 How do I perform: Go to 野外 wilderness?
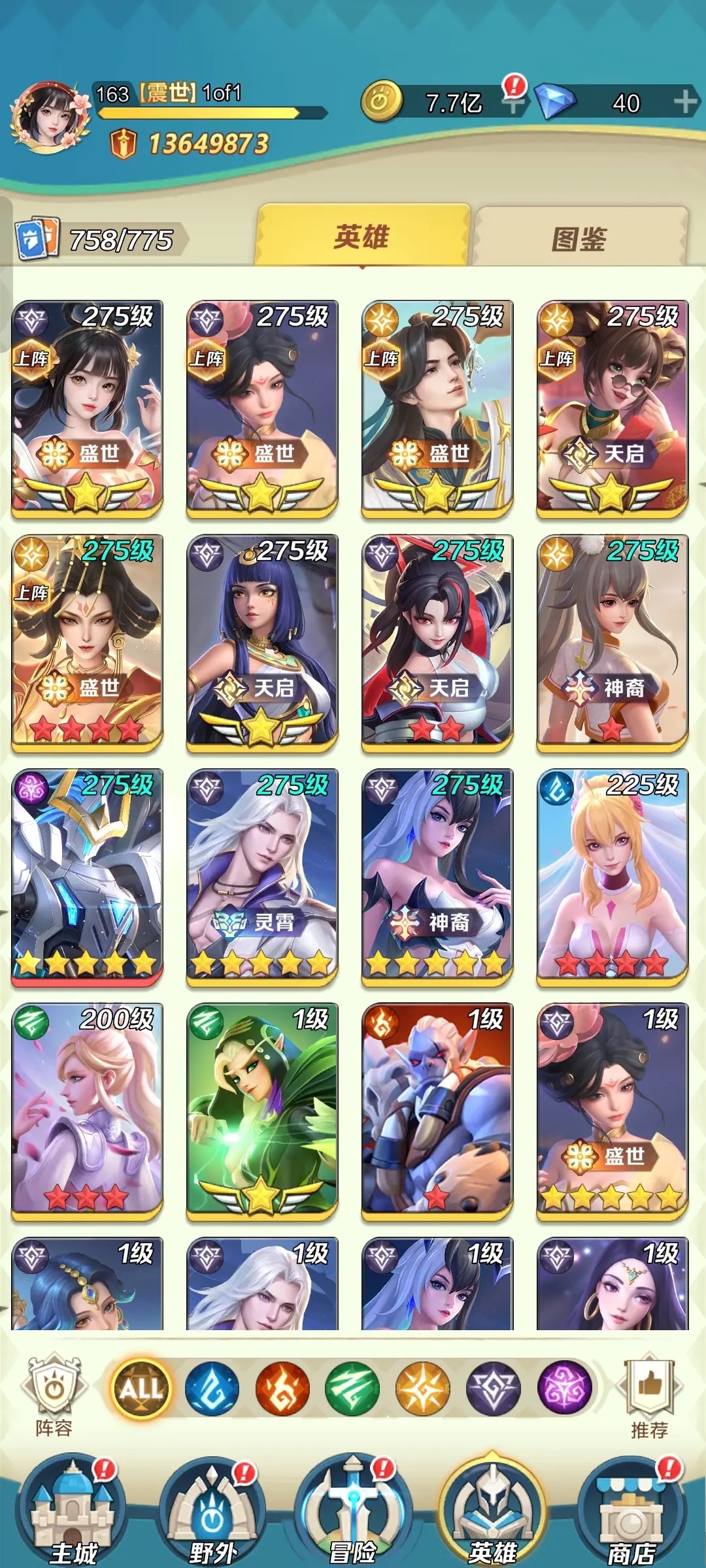pyautogui.click(x=212, y=1516)
